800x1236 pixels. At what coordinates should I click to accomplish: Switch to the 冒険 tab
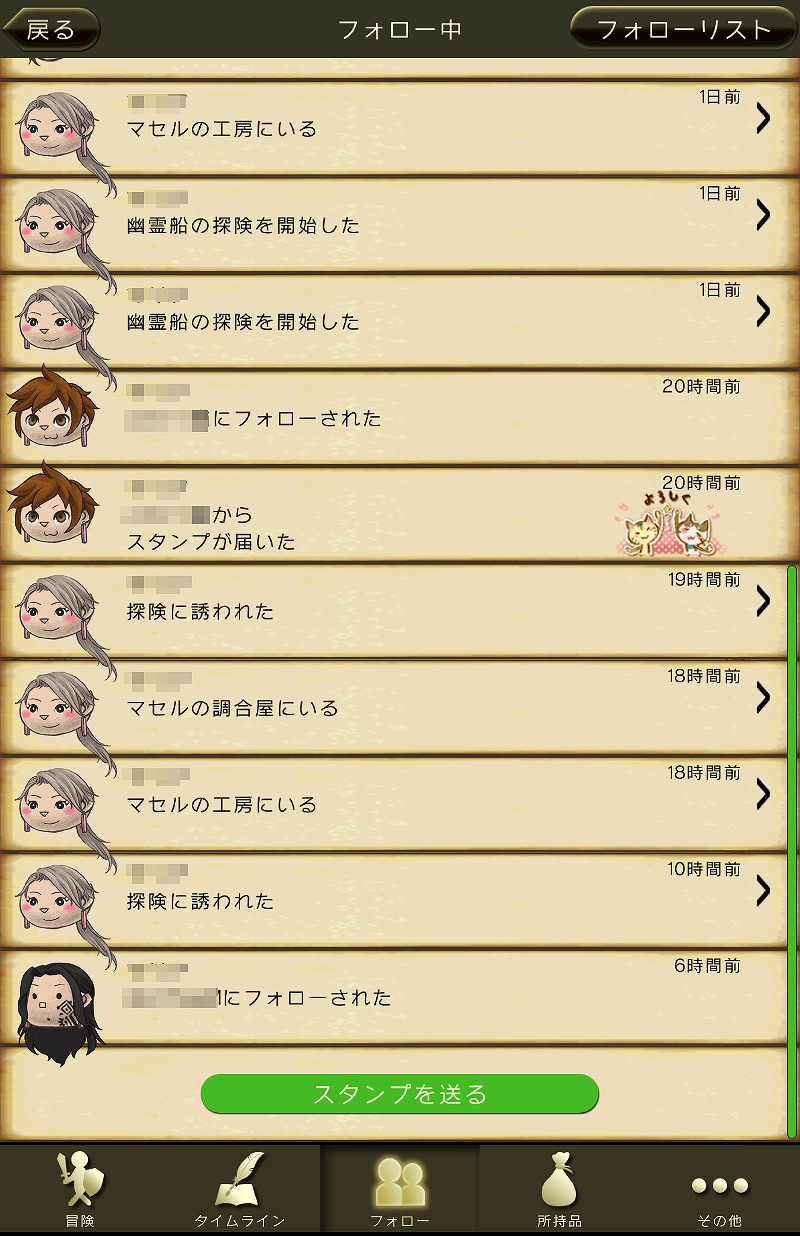click(80, 1190)
